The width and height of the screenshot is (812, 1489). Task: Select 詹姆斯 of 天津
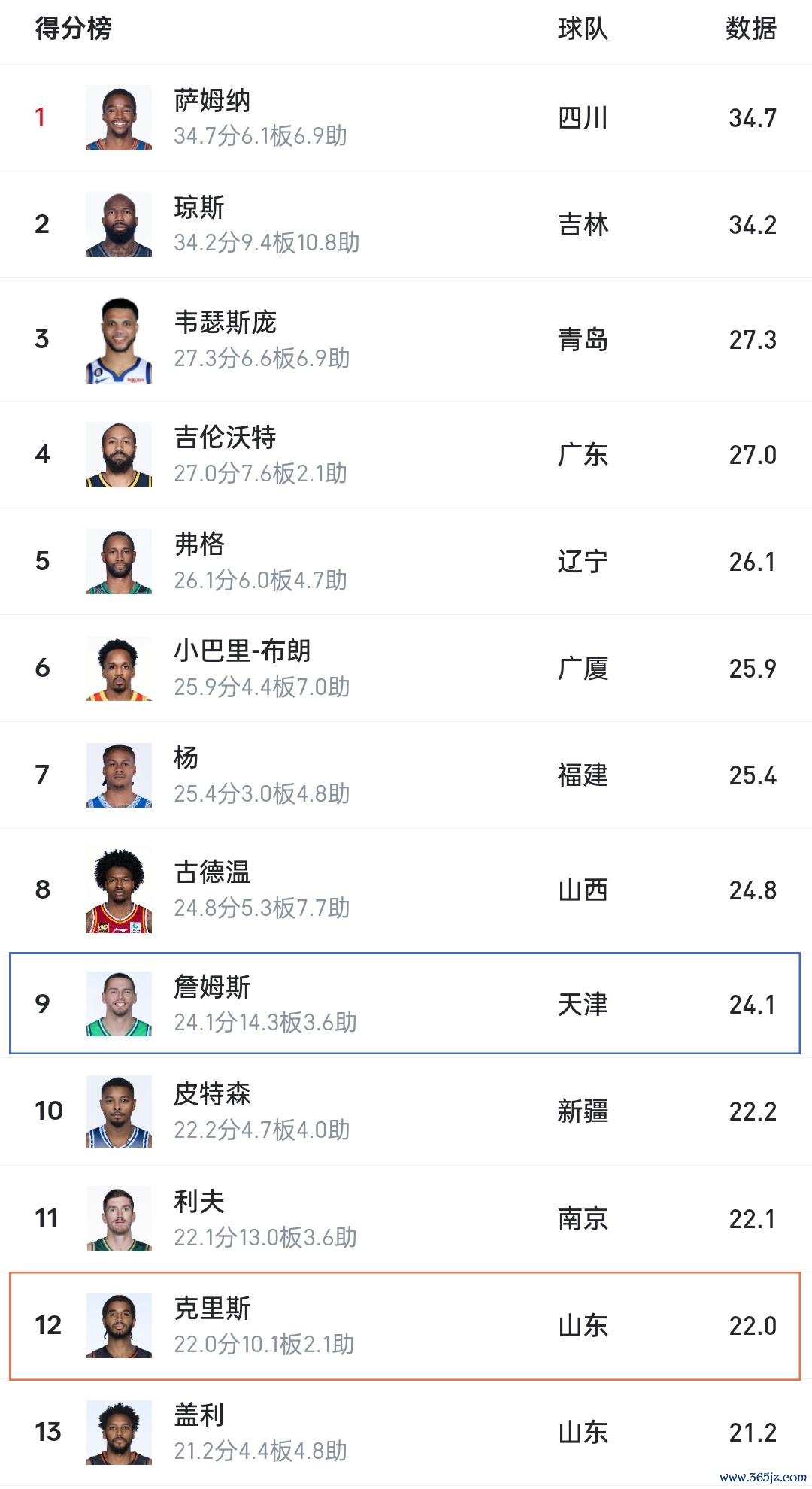tap(404, 1003)
